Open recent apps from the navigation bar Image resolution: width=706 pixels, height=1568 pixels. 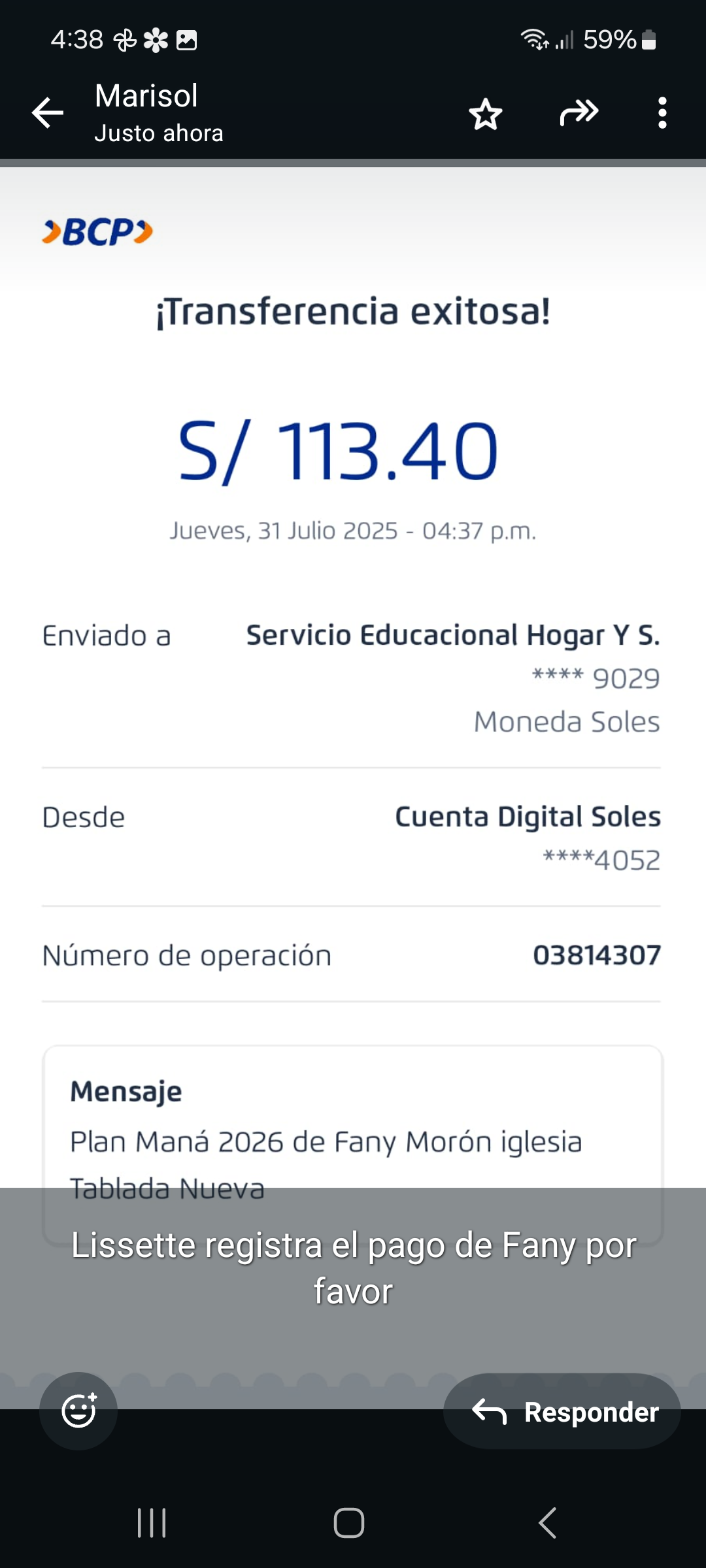[152, 1523]
